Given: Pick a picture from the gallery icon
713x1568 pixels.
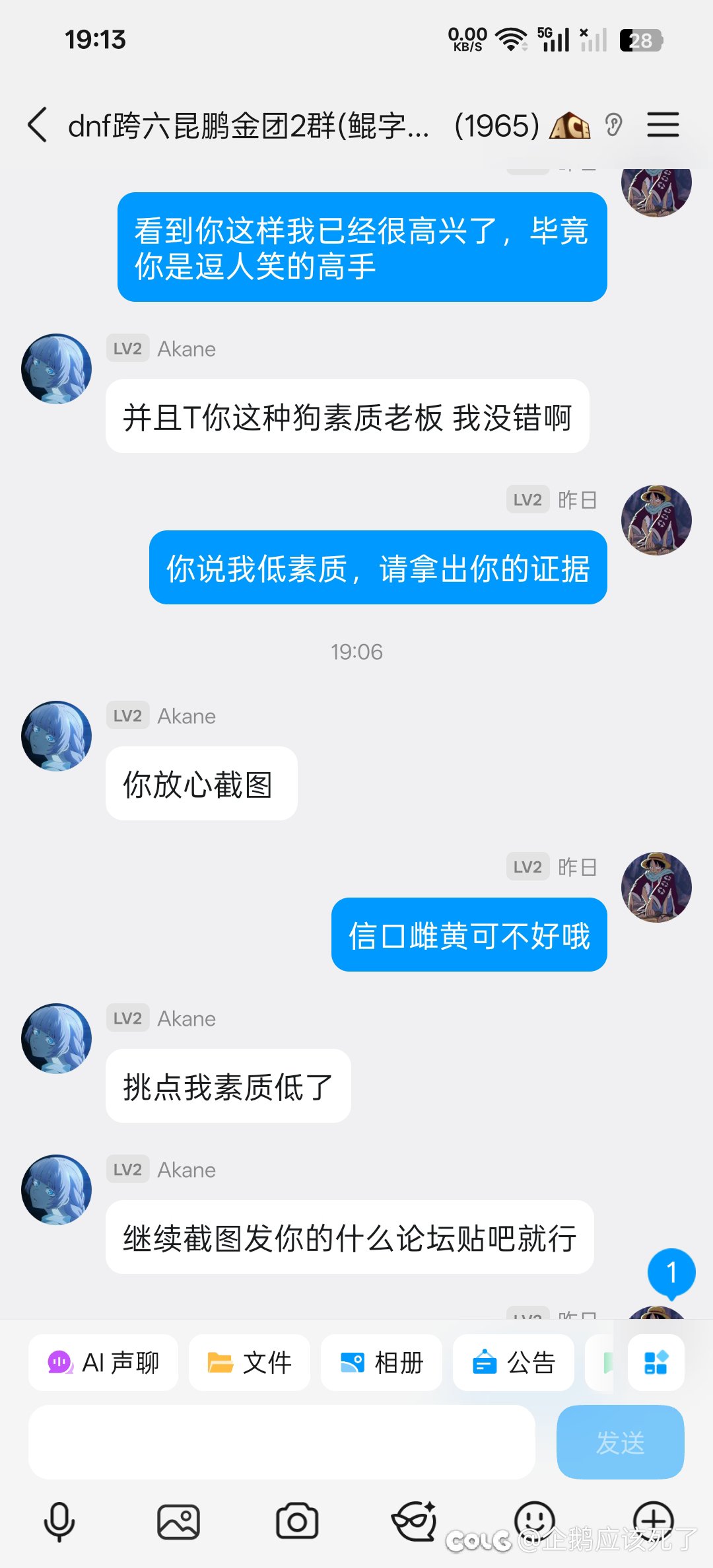Looking at the screenshot, I should [x=178, y=1522].
